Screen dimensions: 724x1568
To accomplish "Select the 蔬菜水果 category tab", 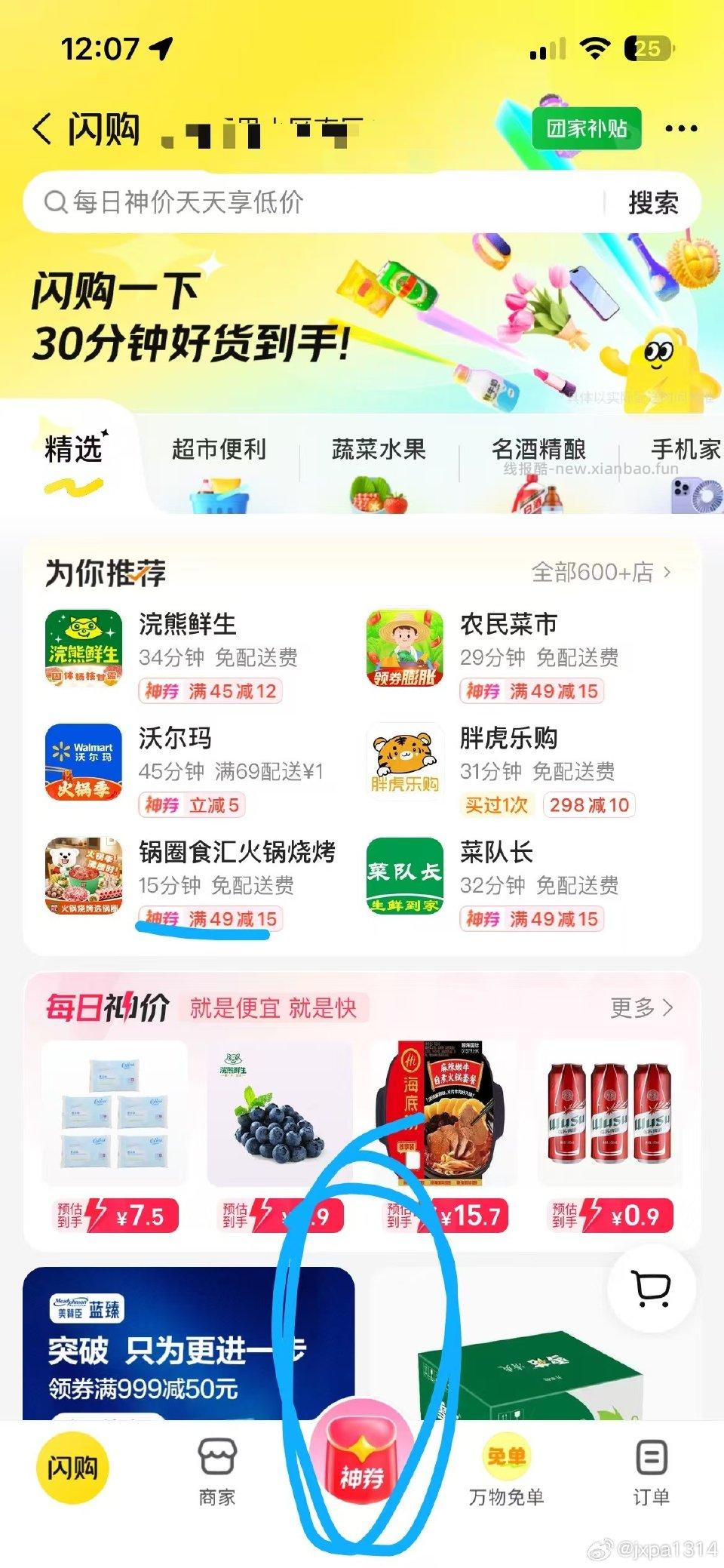I will click(x=379, y=449).
